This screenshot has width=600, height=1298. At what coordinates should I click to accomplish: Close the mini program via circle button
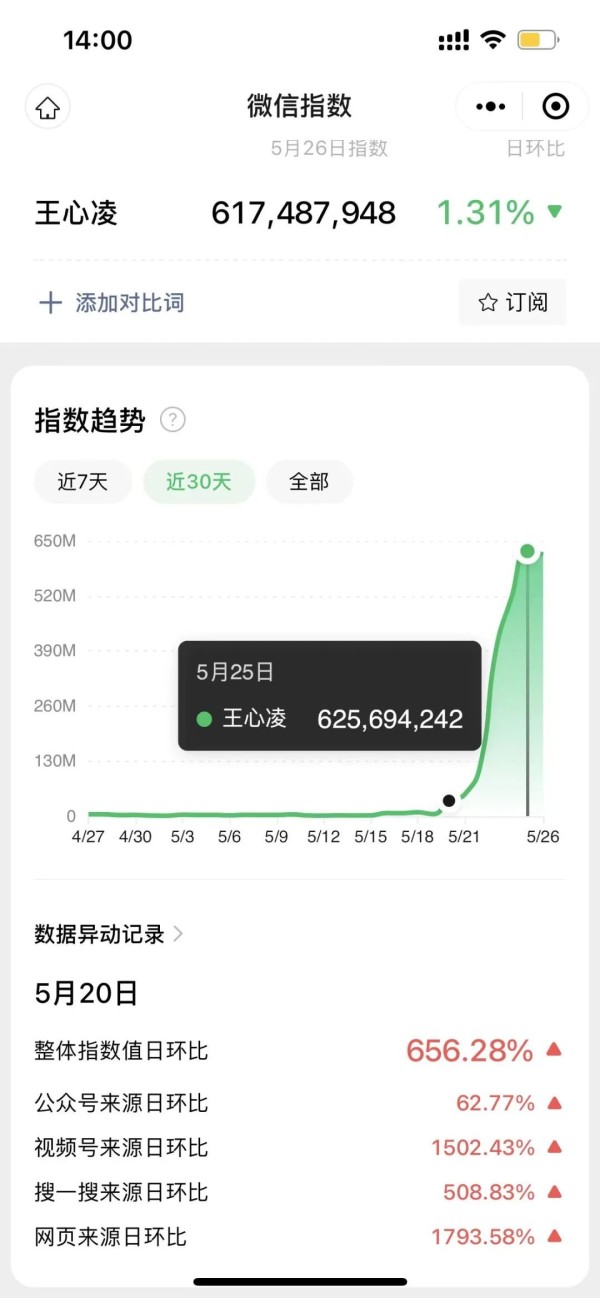555,106
